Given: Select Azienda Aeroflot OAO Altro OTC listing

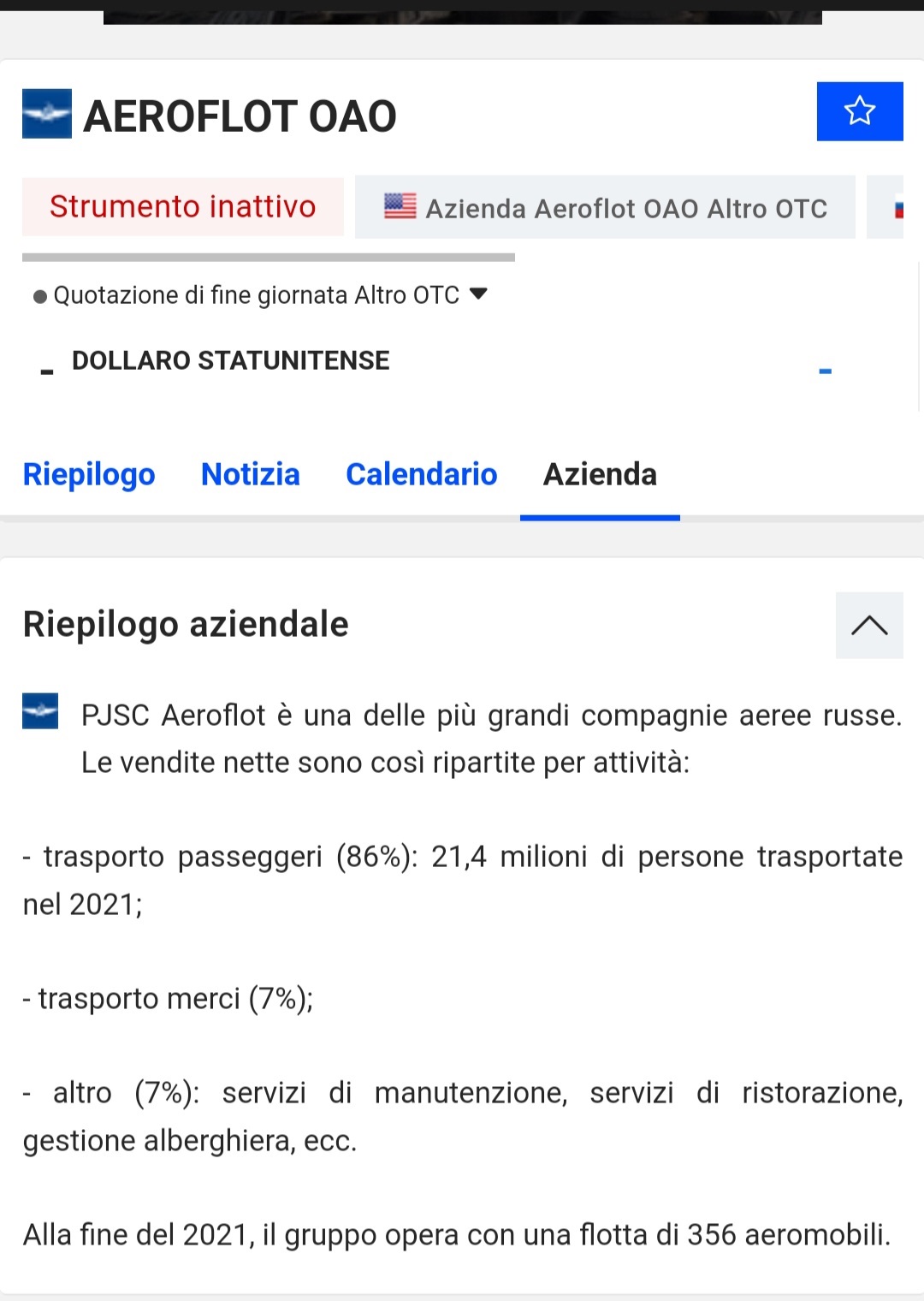Looking at the screenshot, I should tap(605, 208).
